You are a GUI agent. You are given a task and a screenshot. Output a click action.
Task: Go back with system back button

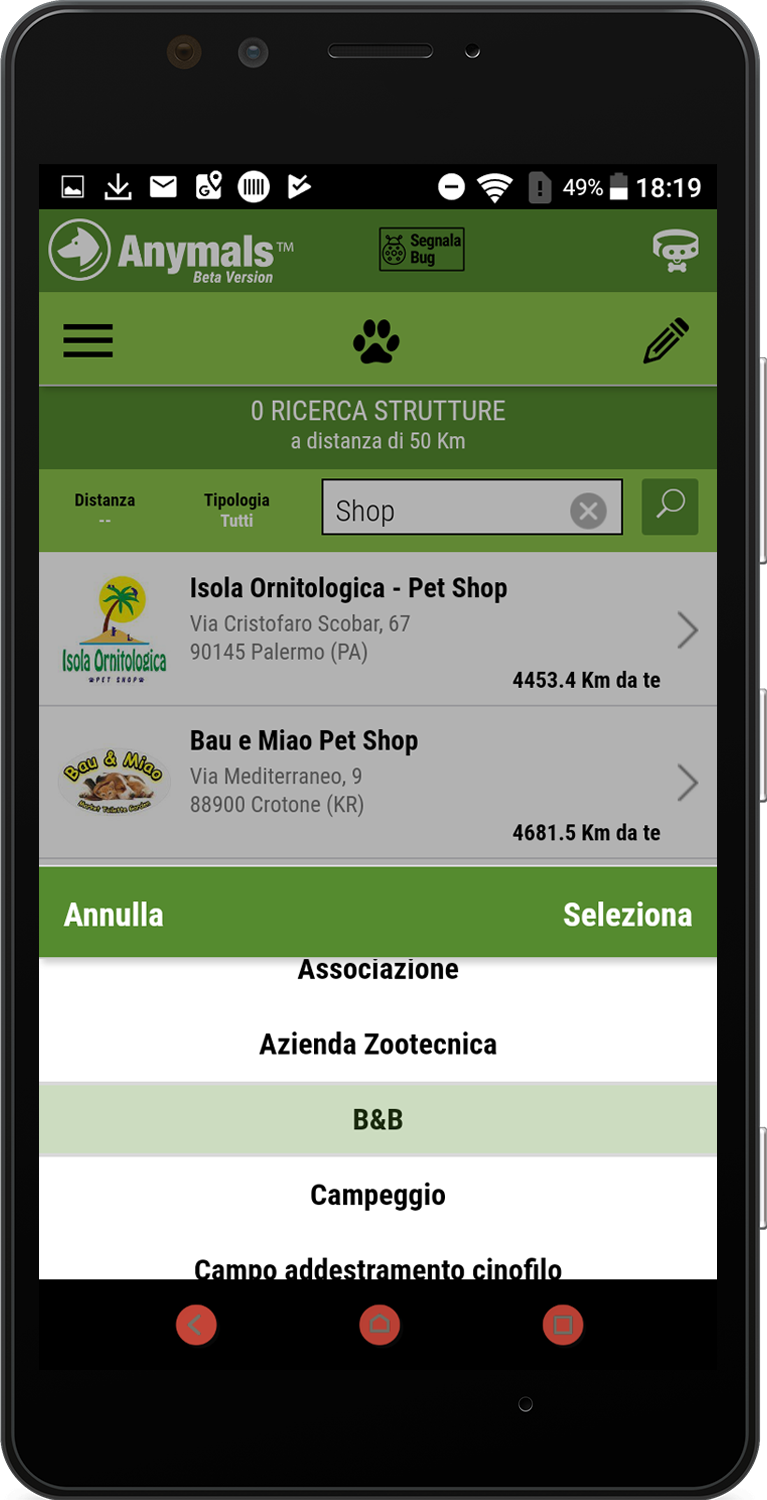coord(196,1325)
